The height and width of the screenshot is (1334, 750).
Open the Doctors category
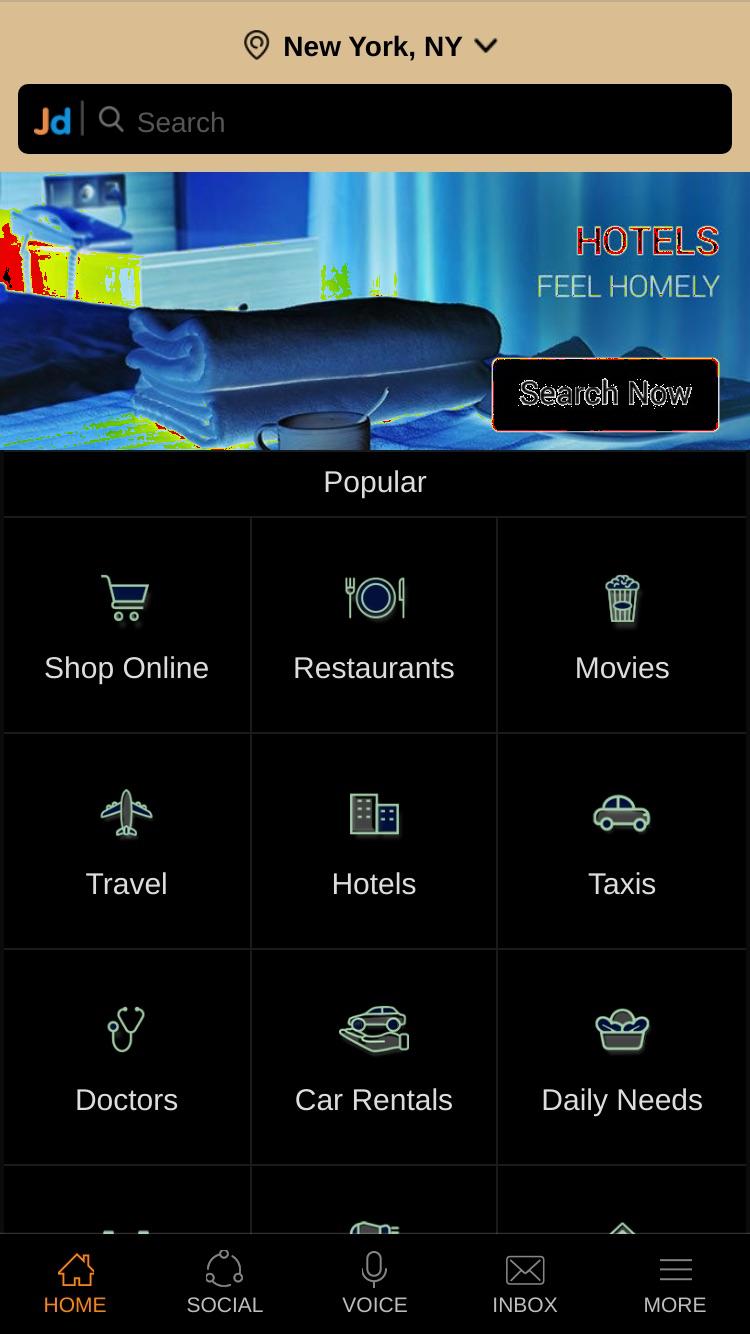click(x=126, y=1058)
